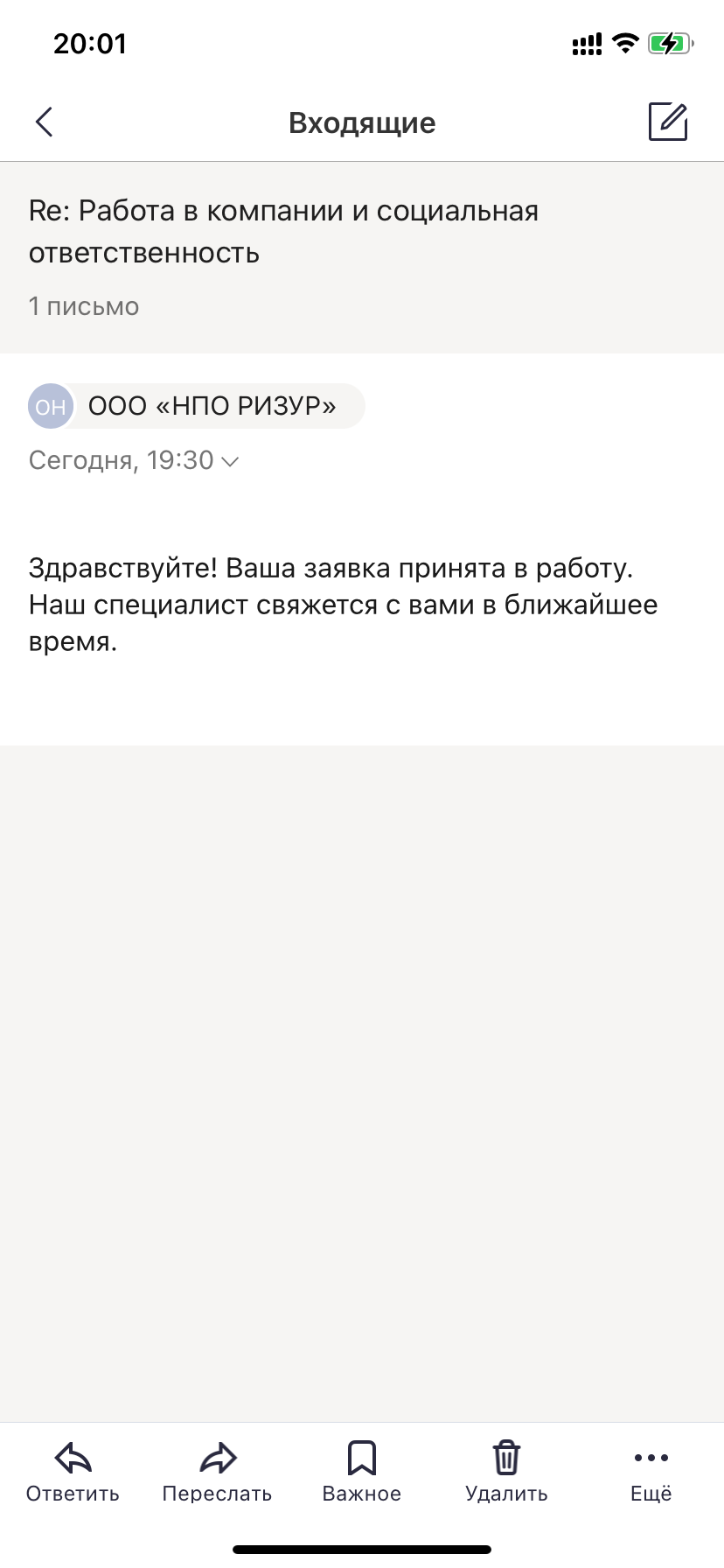This screenshot has height=1568, width=724.
Task: Expand message details next to Сегодня, 19:30
Action: (230, 461)
